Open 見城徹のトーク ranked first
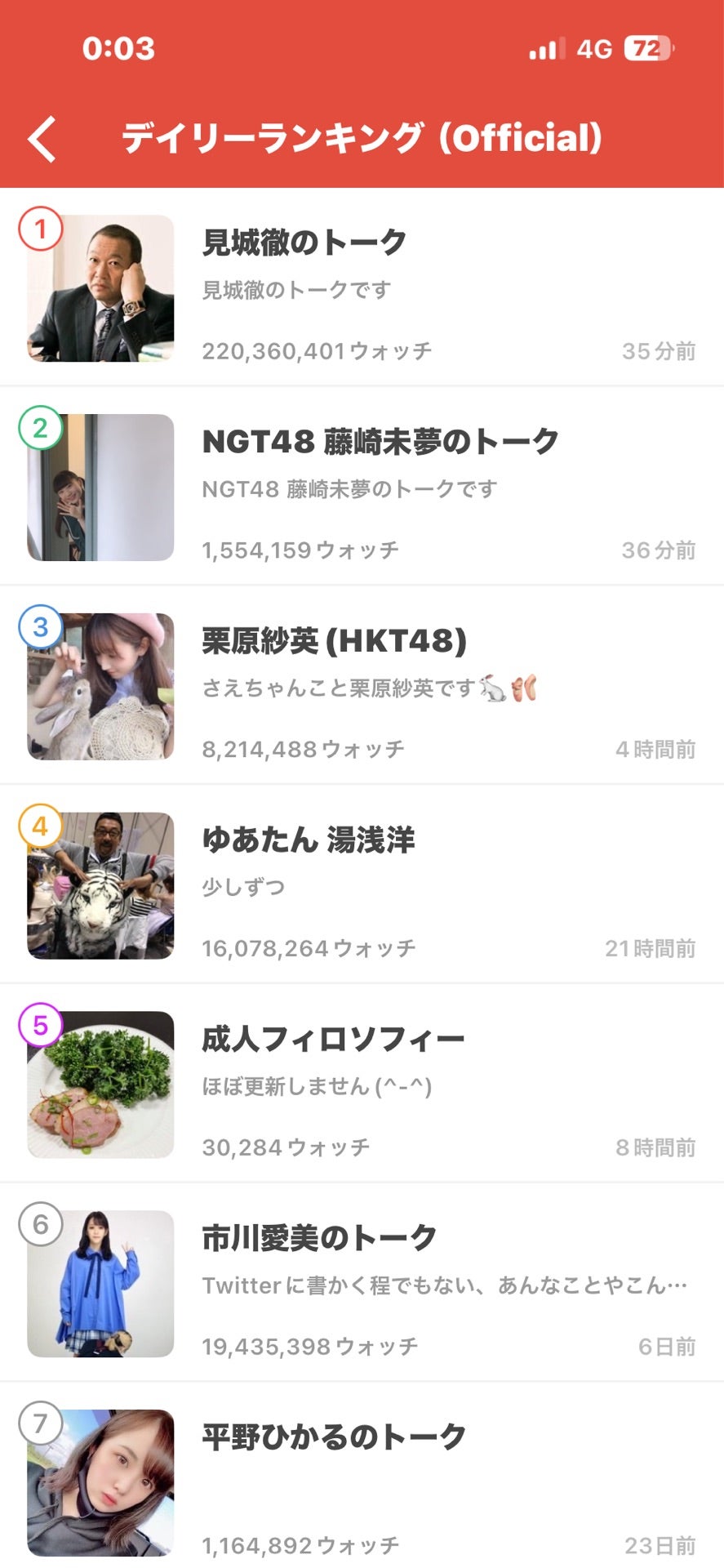724x1568 pixels. (362, 287)
